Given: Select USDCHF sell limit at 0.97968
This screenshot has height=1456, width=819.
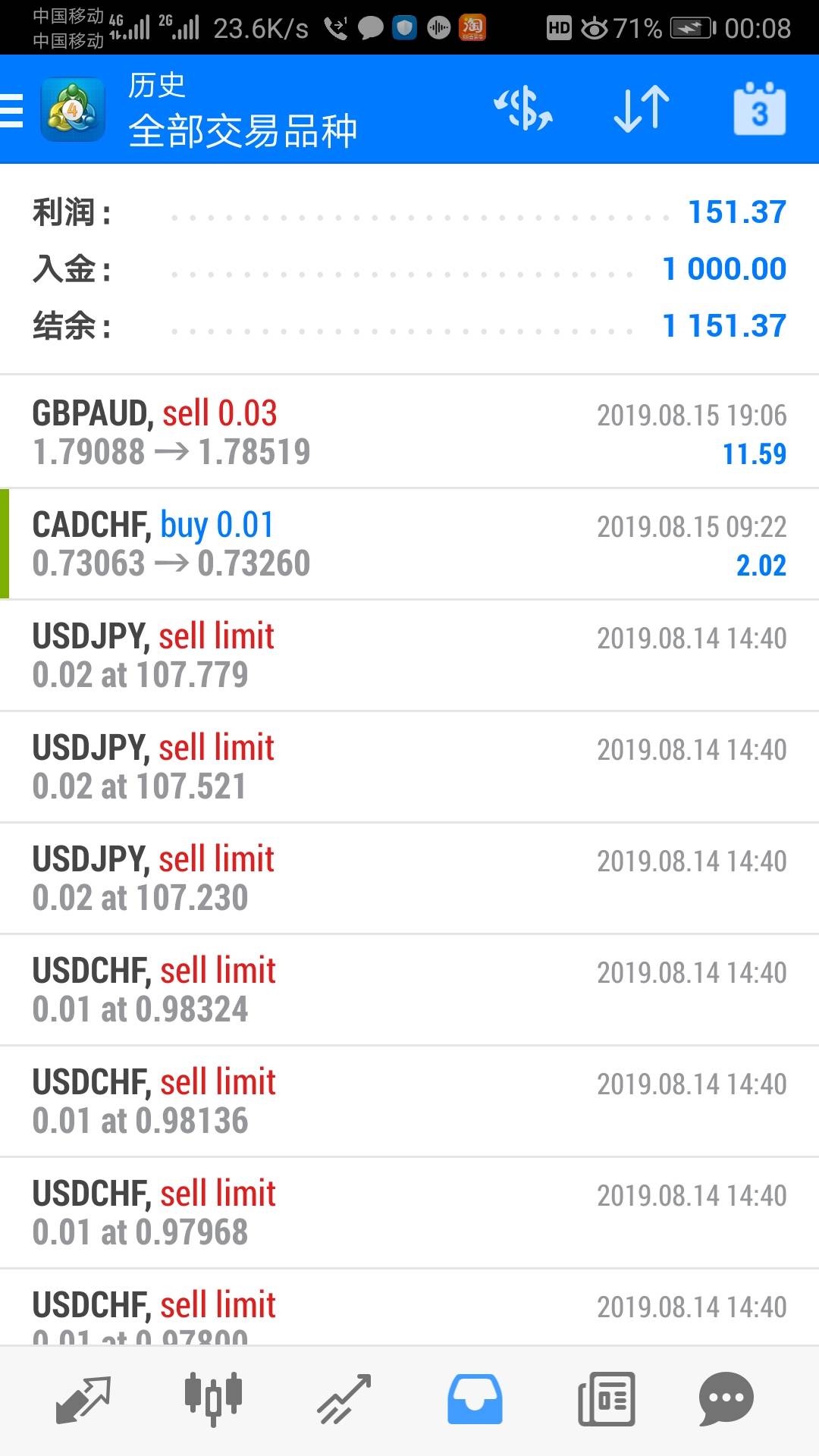Looking at the screenshot, I should coord(409,1213).
